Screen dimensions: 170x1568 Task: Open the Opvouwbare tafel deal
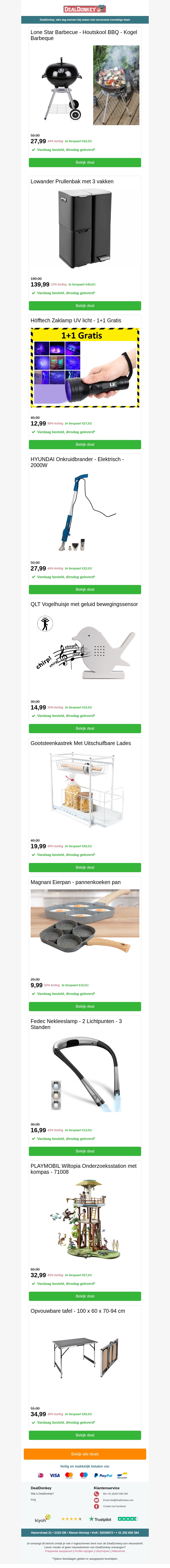[x=85, y=1435]
